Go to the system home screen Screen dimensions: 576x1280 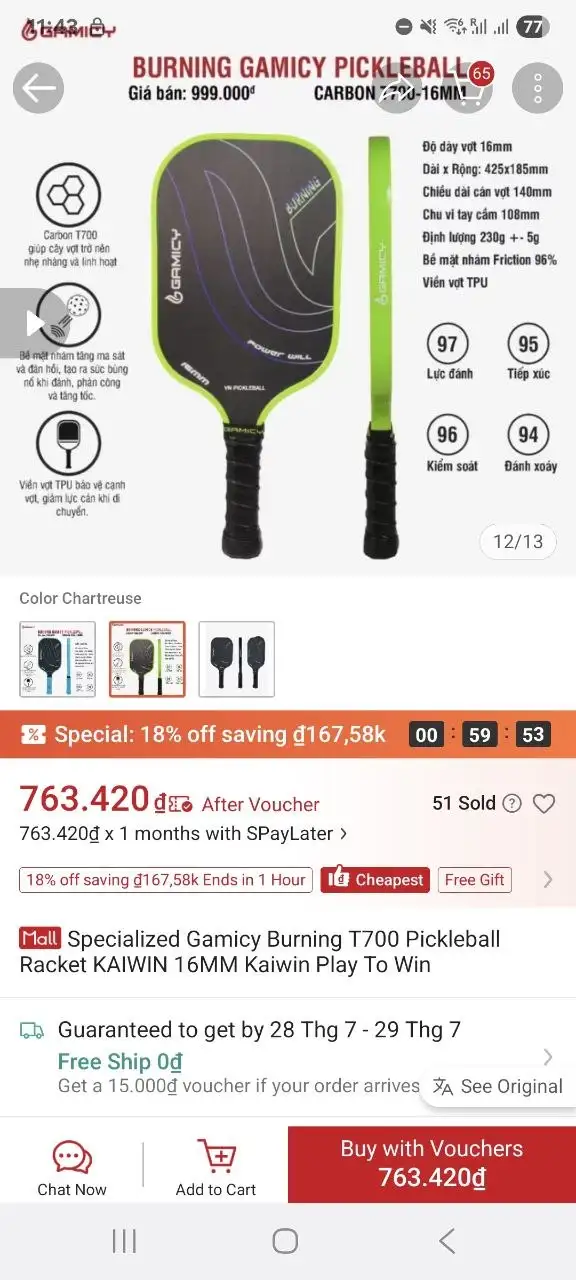[285, 1241]
